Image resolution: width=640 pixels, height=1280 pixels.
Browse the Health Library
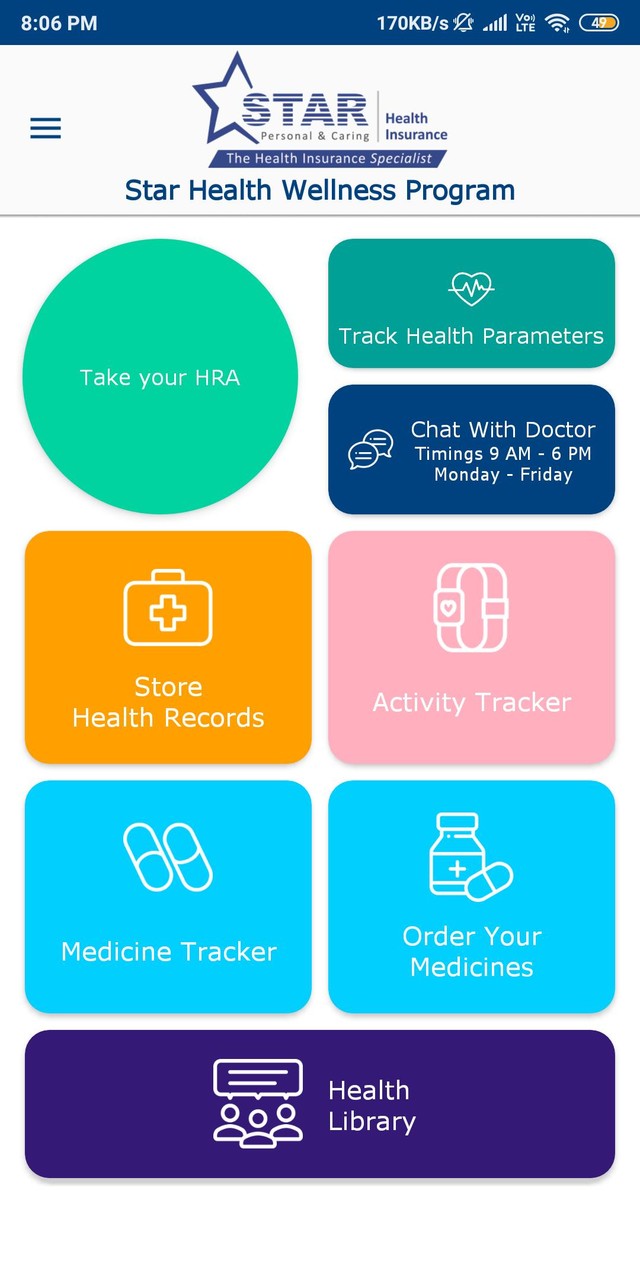click(x=320, y=1104)
